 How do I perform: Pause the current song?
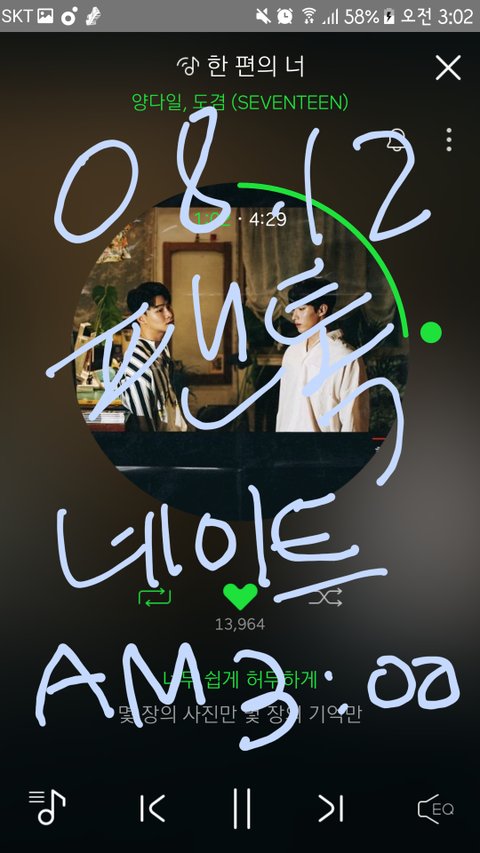click(x=242, y=808)
